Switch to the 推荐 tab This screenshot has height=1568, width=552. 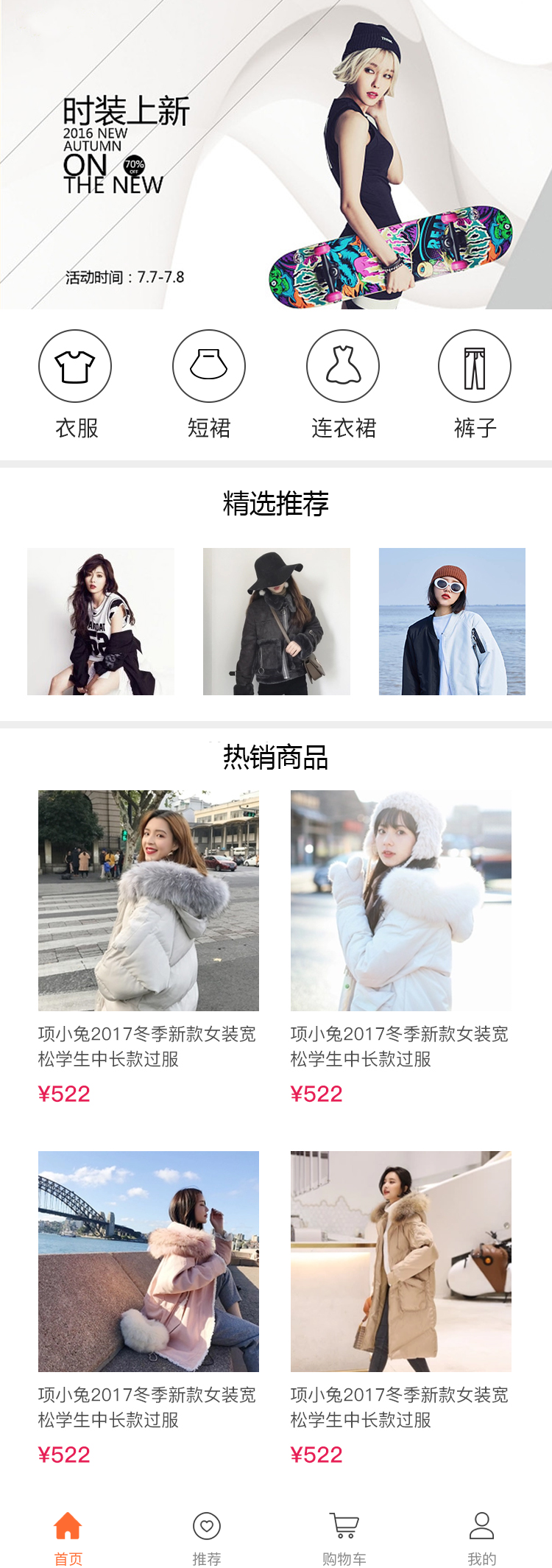pyautogui.click(x=207, y=1538)
